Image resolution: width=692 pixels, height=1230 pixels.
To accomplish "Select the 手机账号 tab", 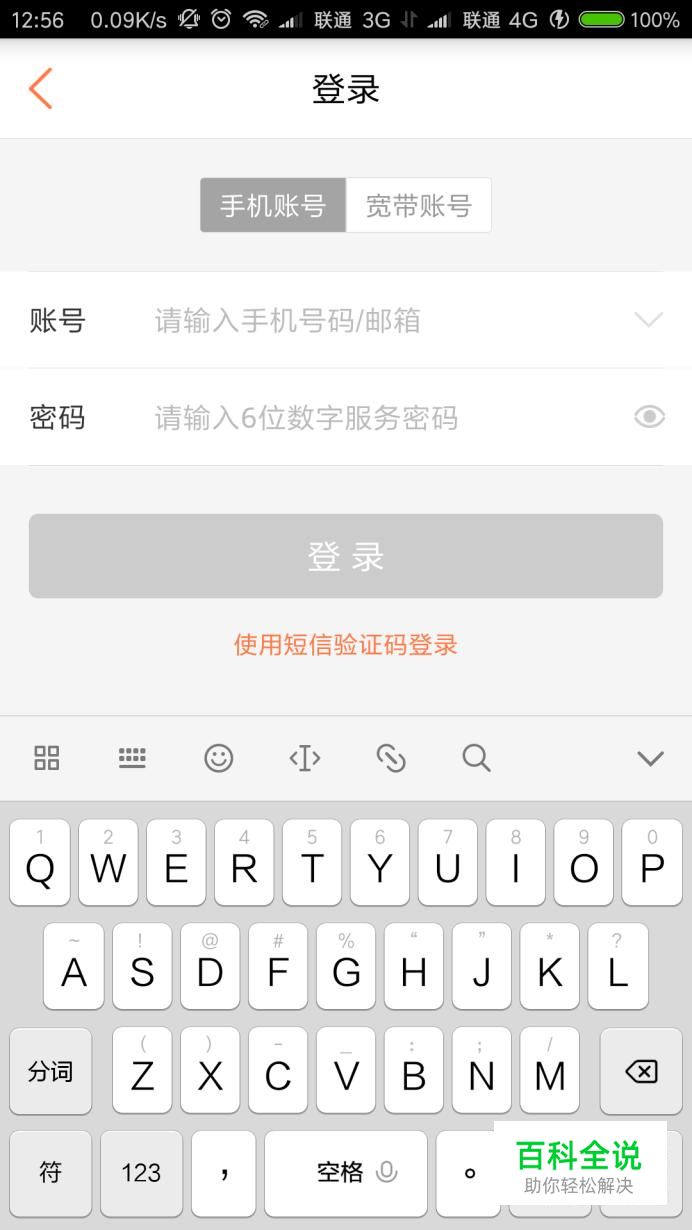I will (x=273, y=206).
